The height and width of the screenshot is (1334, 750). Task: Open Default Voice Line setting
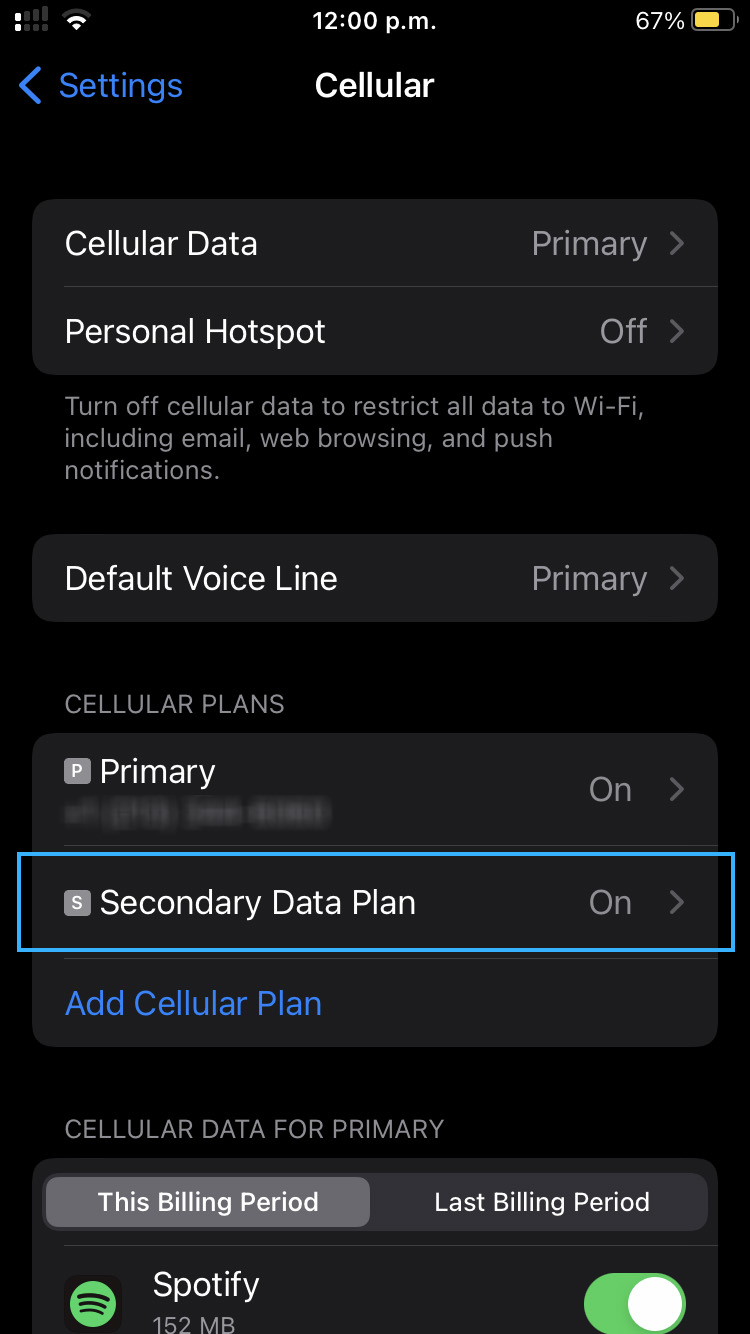point(375,578)
